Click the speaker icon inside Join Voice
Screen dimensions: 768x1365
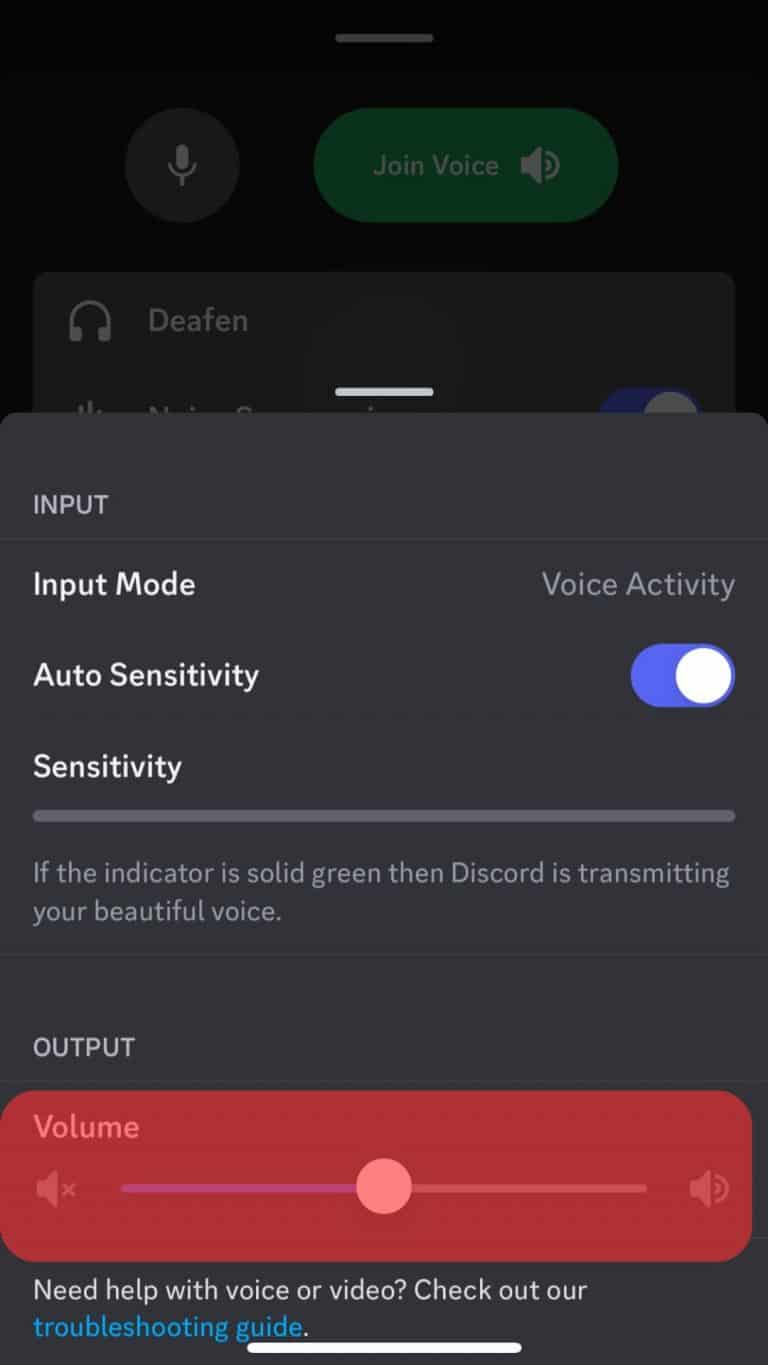tap(540, 166)
